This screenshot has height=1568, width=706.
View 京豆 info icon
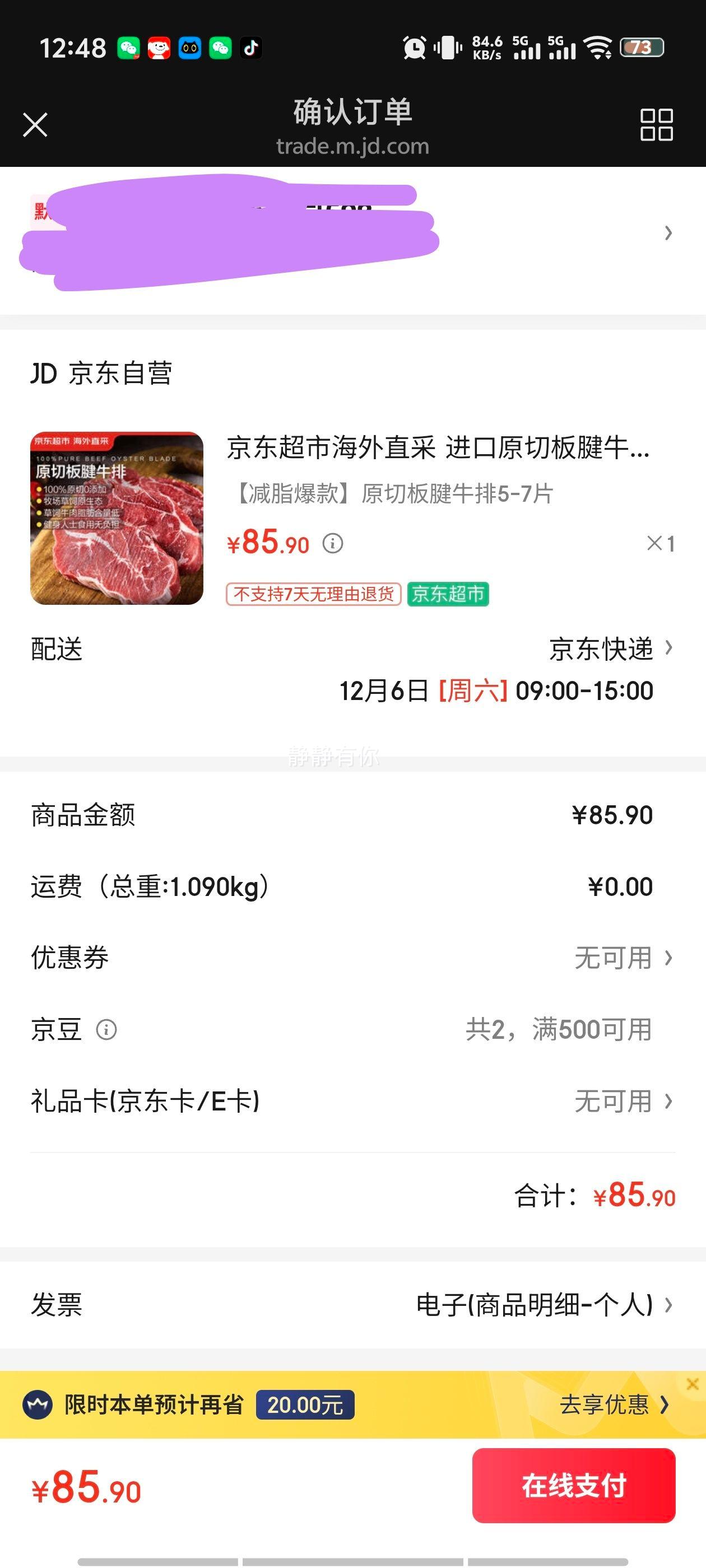106,1030
